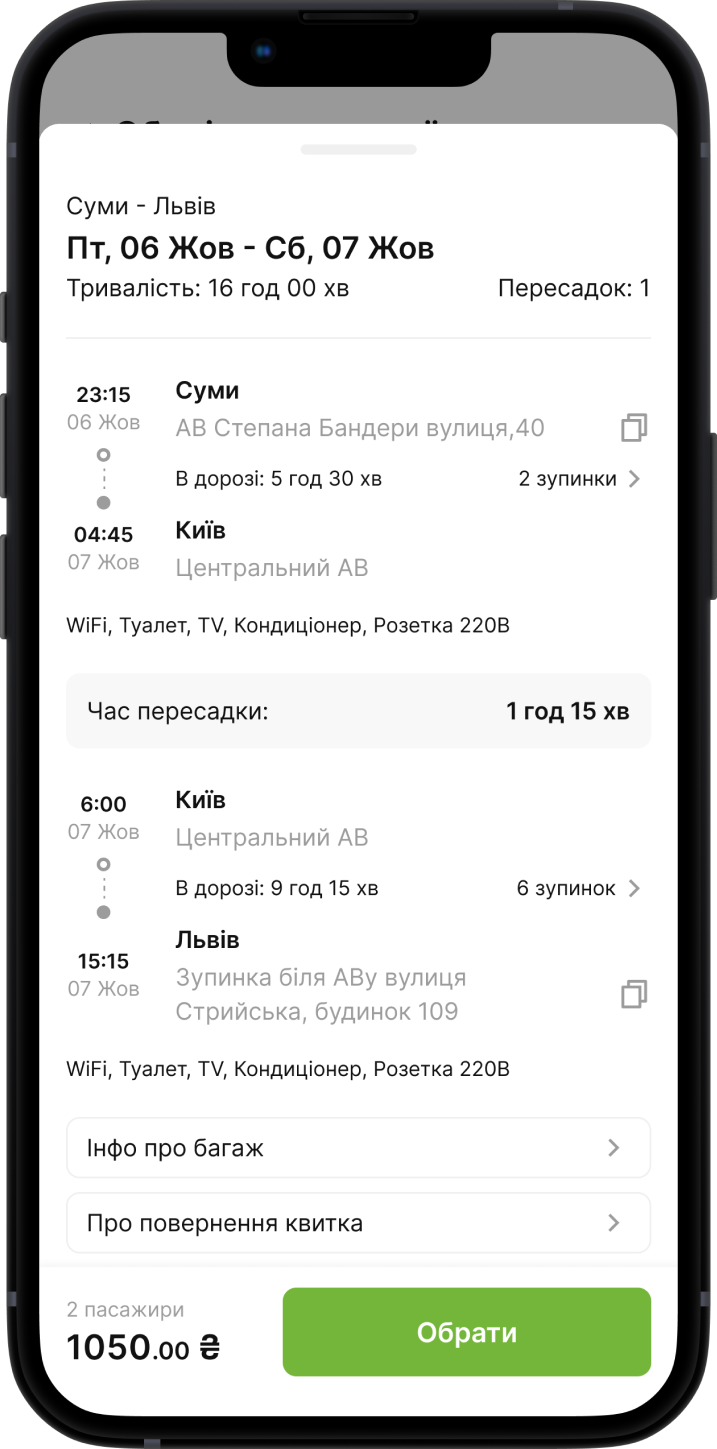Image resolution: width=717 pixels, height=1449 pixels.
Task: Select this trip with Обрати
Action: pyautogui.click(x=466, y=1332)
